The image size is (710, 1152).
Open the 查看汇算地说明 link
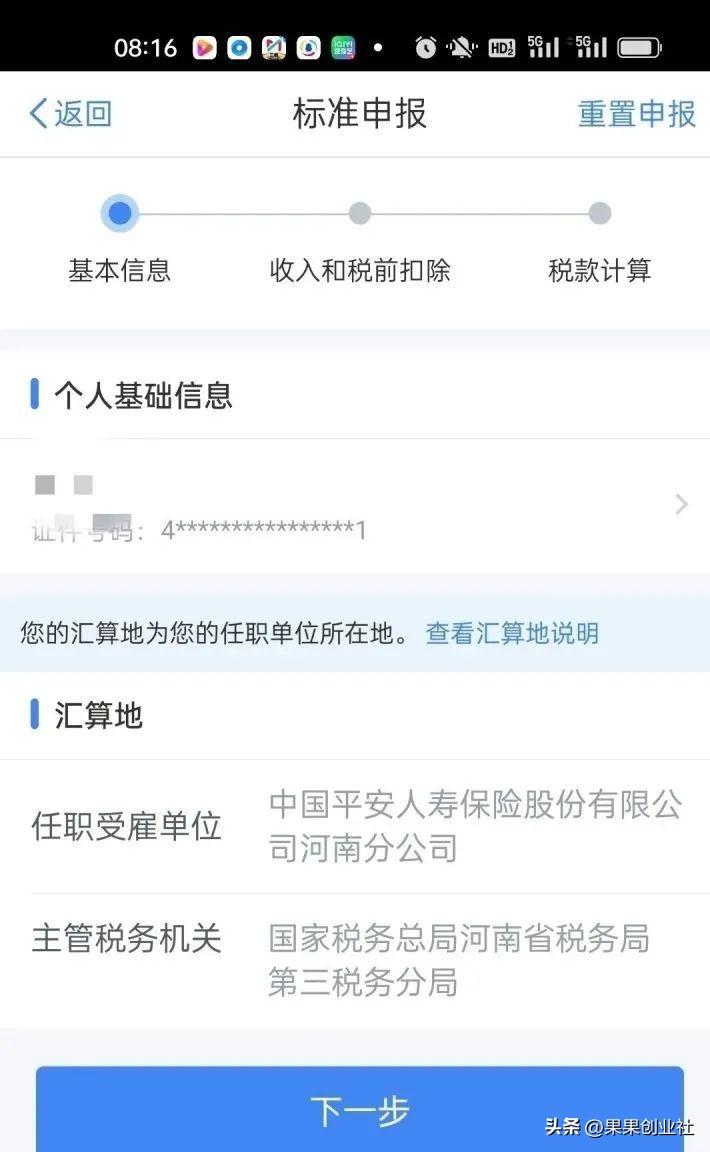tap(512, 633)
